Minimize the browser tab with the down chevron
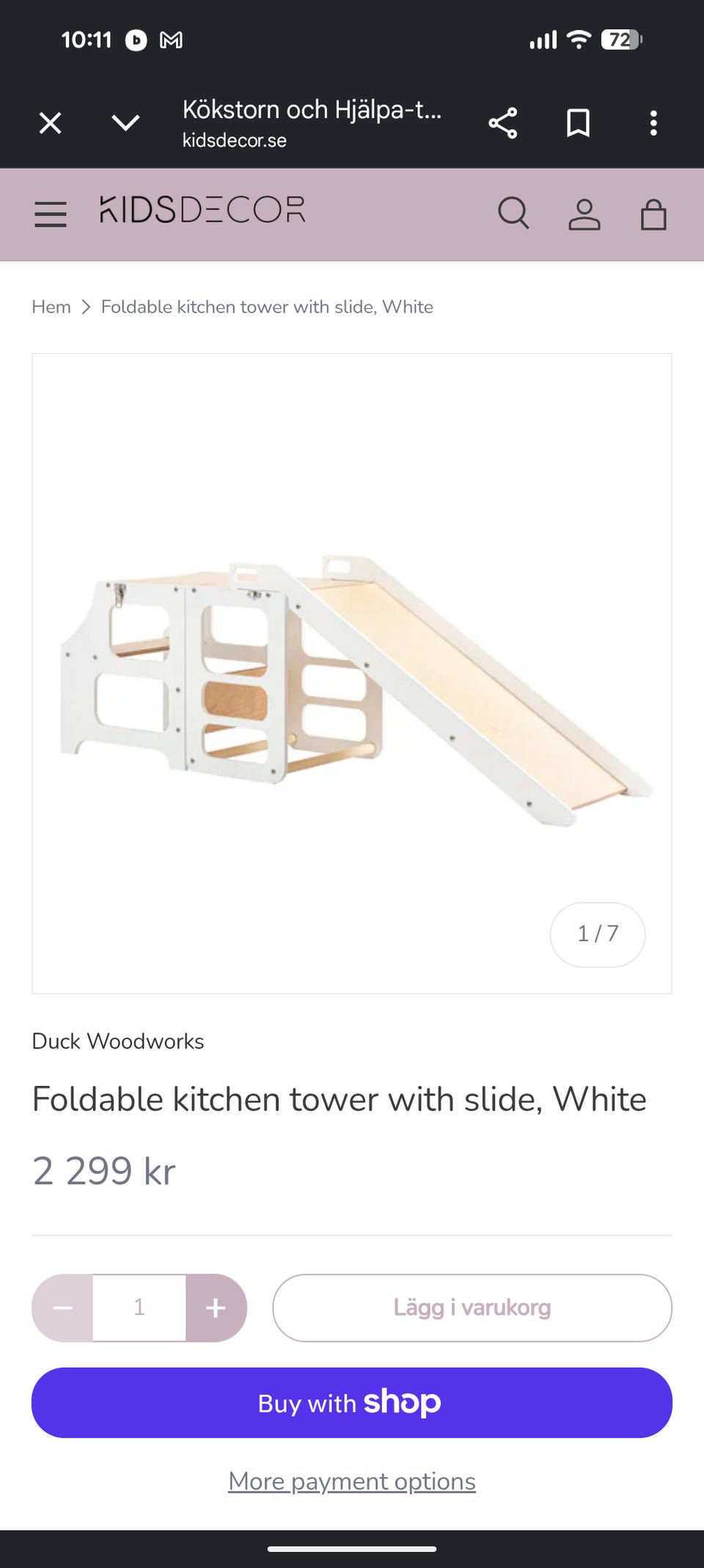 (125, 123)
